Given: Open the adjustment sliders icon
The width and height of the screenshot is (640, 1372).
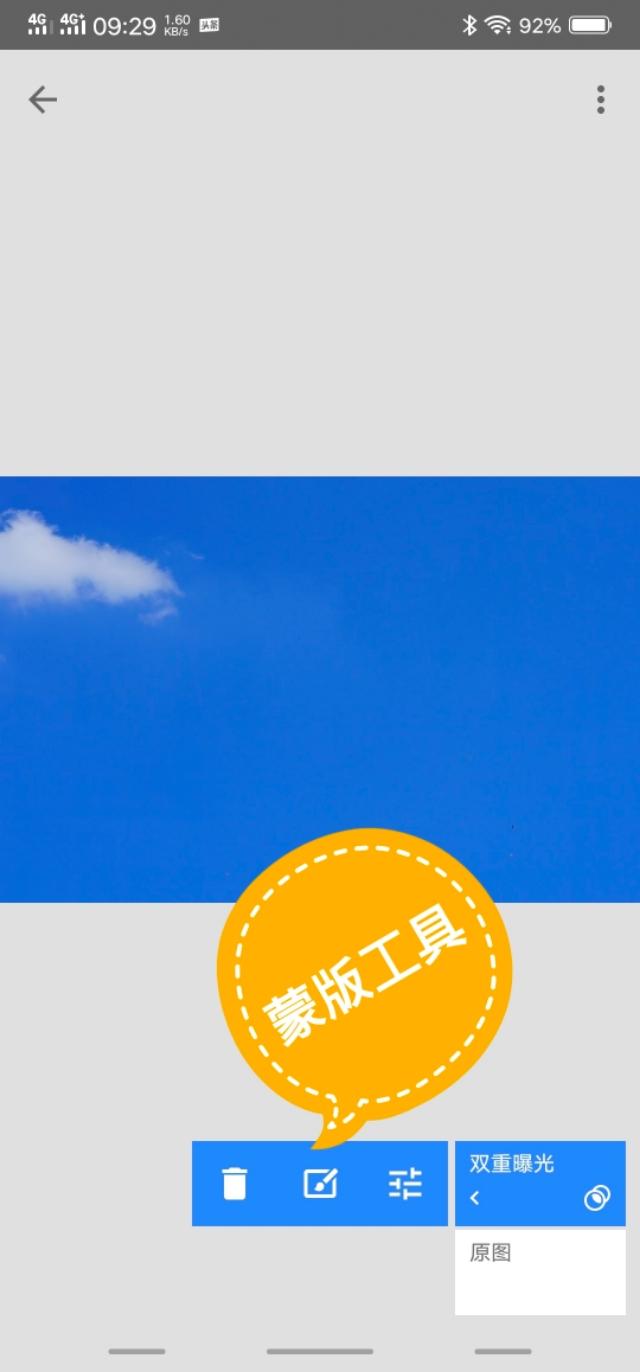Looking at the screenshot, I should tap(405, 1183).
